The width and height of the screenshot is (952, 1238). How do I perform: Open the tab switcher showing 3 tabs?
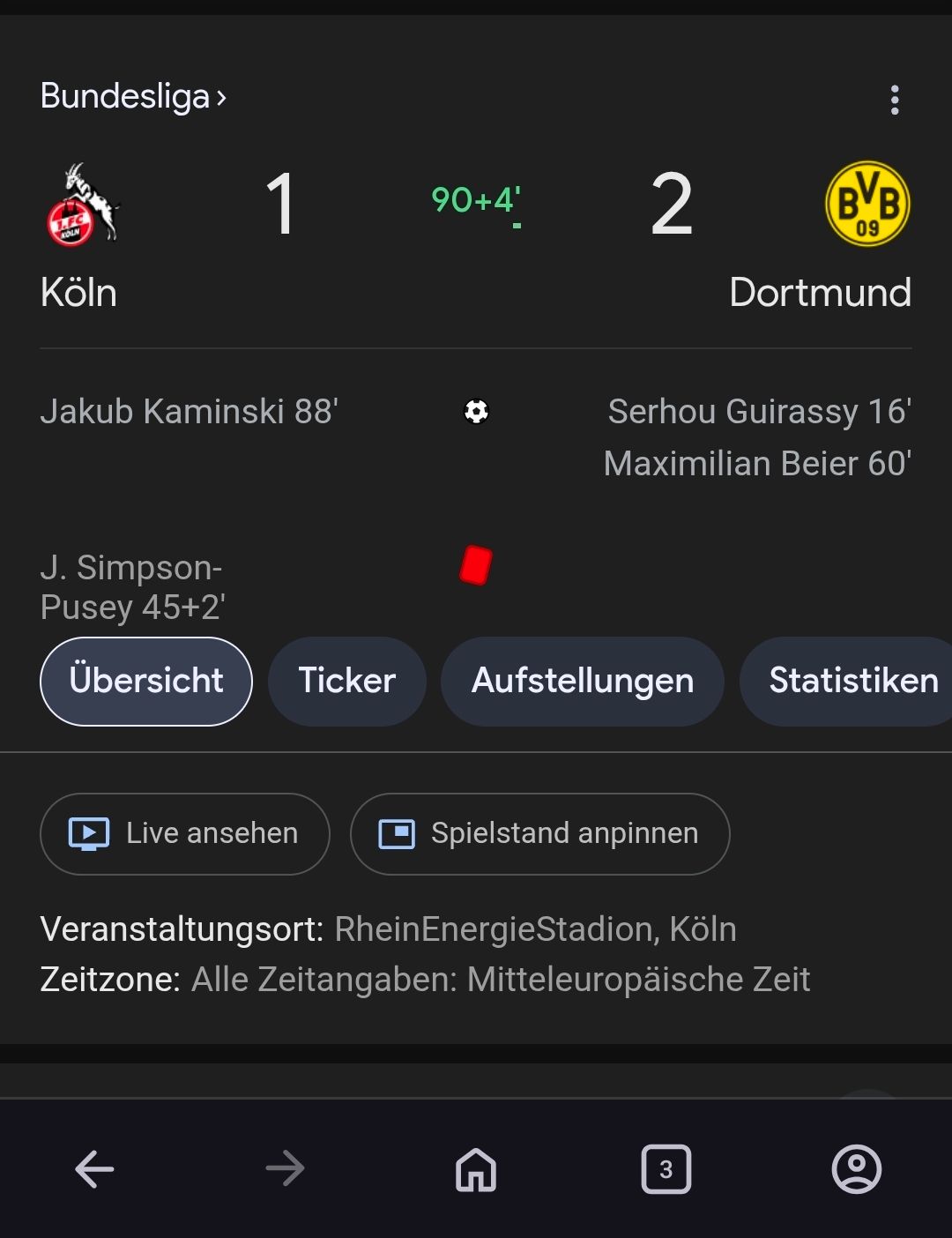point(666,1170)
